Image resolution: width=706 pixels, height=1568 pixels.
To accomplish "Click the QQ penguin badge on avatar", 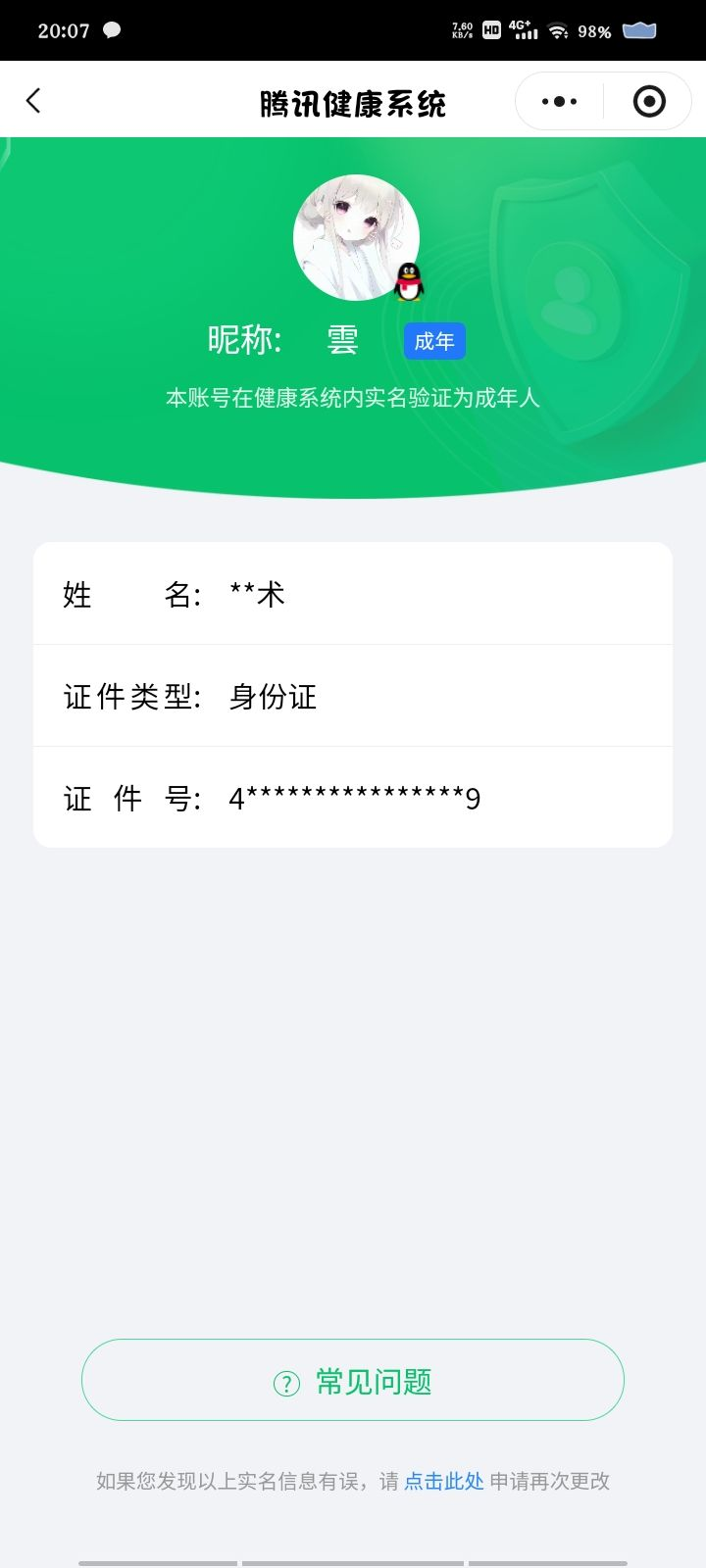I will pyautogui.click(x=408, y=281).
